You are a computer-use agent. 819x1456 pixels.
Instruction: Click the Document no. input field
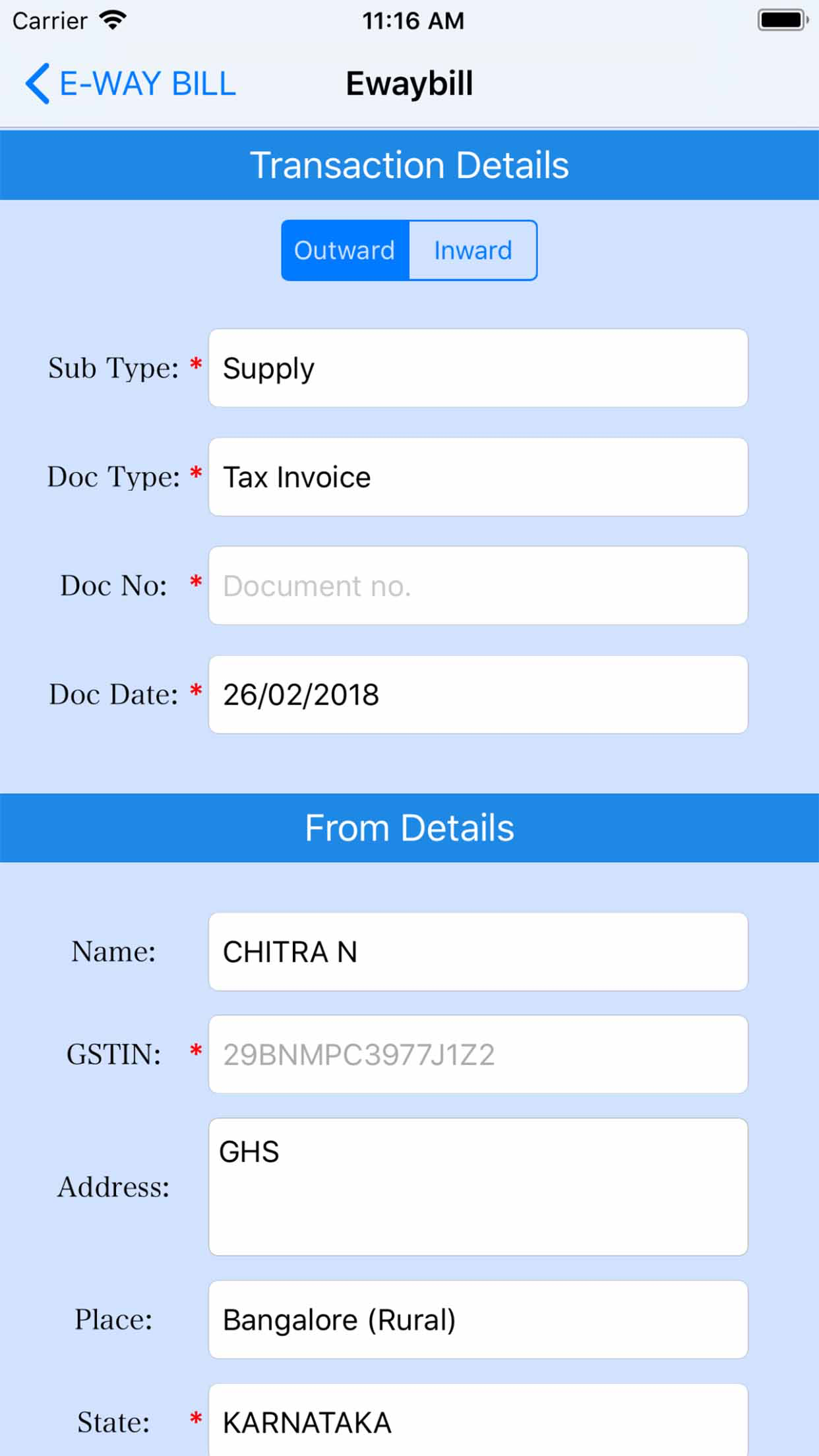477,585
